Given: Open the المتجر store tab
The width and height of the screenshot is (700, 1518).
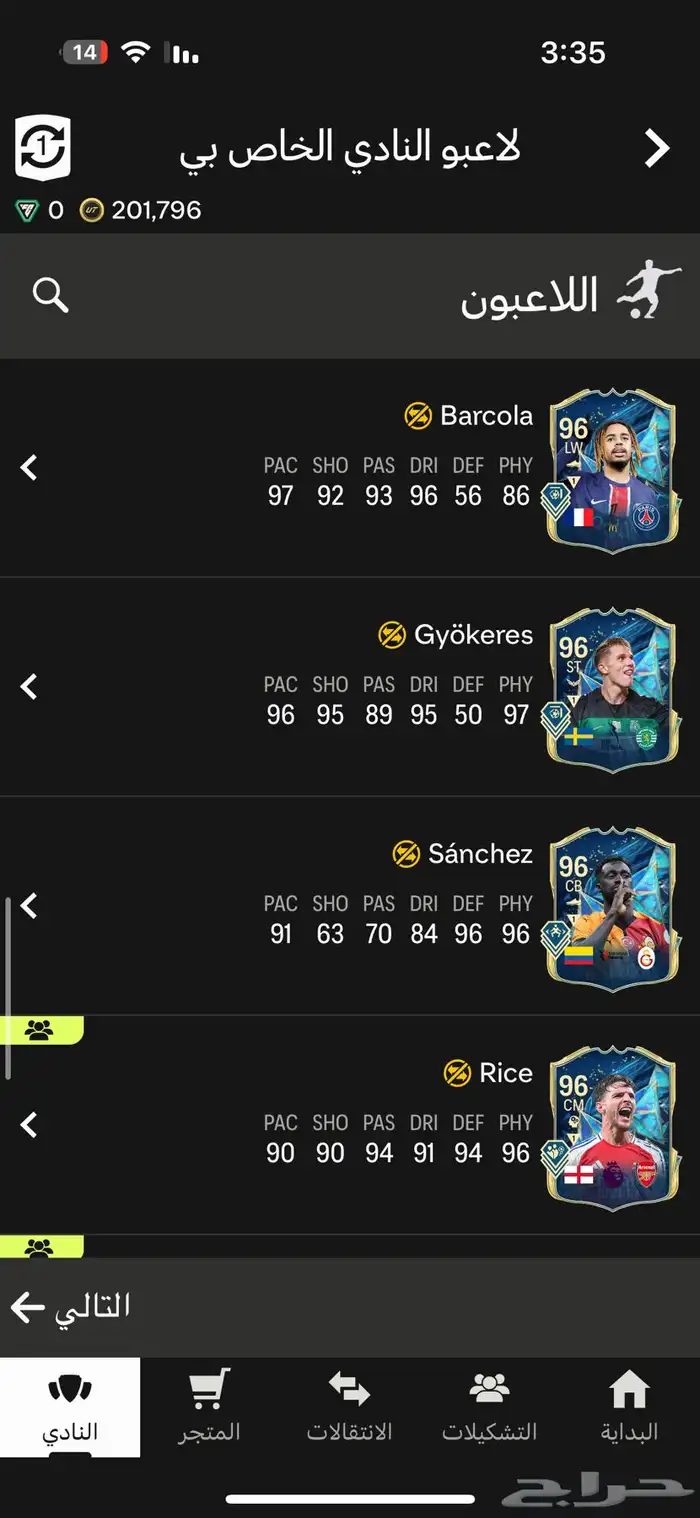Looking at the screenshot, I should 209,1406.
